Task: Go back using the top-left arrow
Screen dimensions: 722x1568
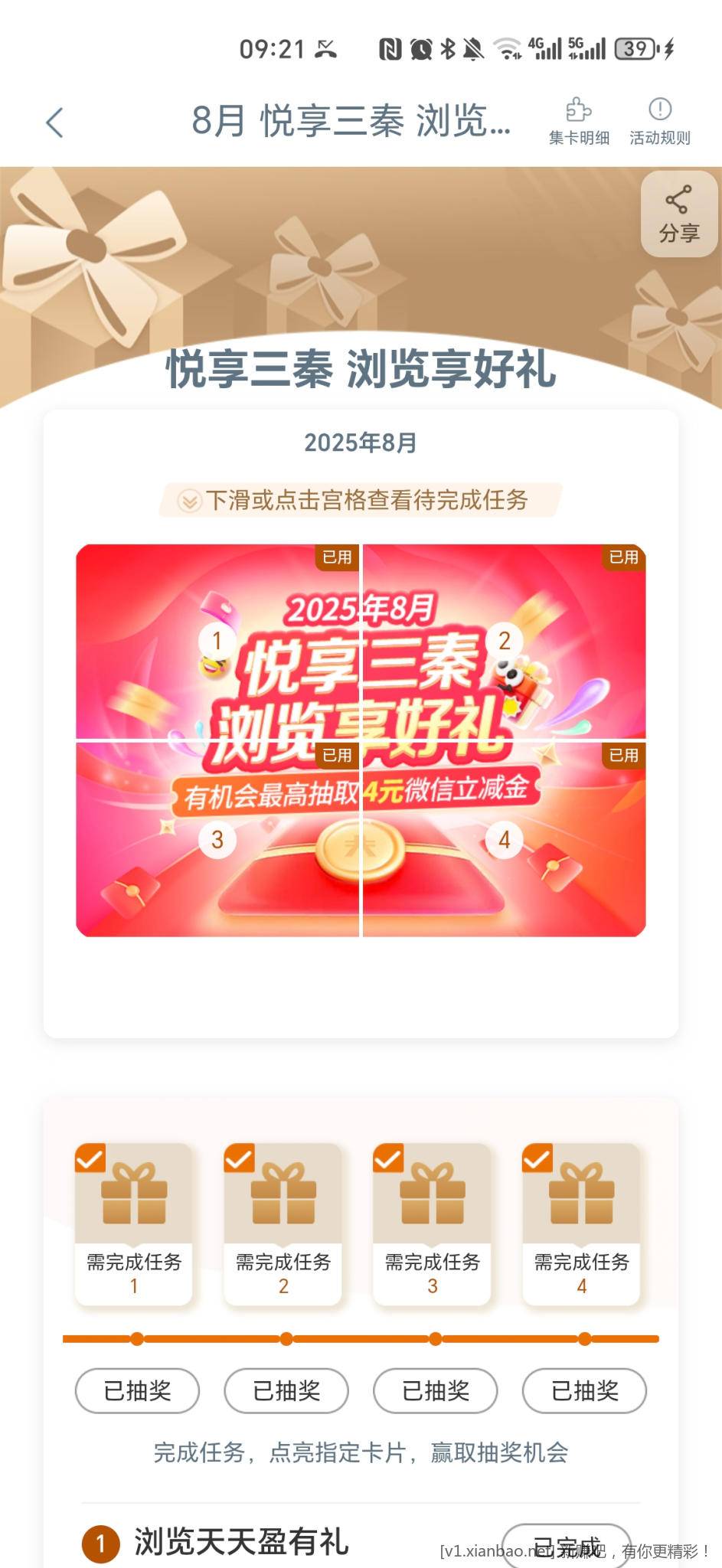Action: point(54,122)
